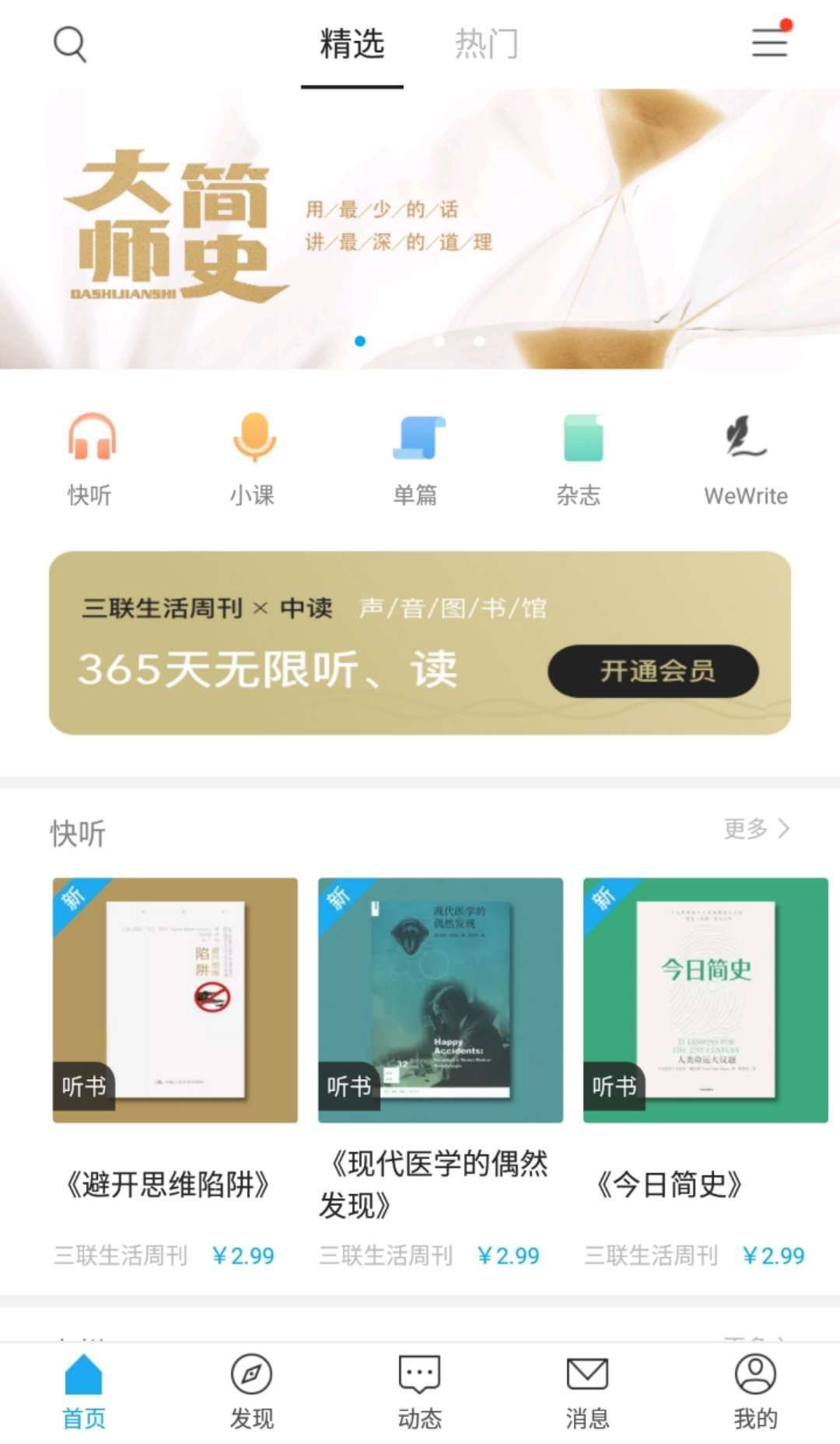Viewport: 840px width, 1444px height.
Task: Open the 杂志 category
Action: [x=579, y=459]
